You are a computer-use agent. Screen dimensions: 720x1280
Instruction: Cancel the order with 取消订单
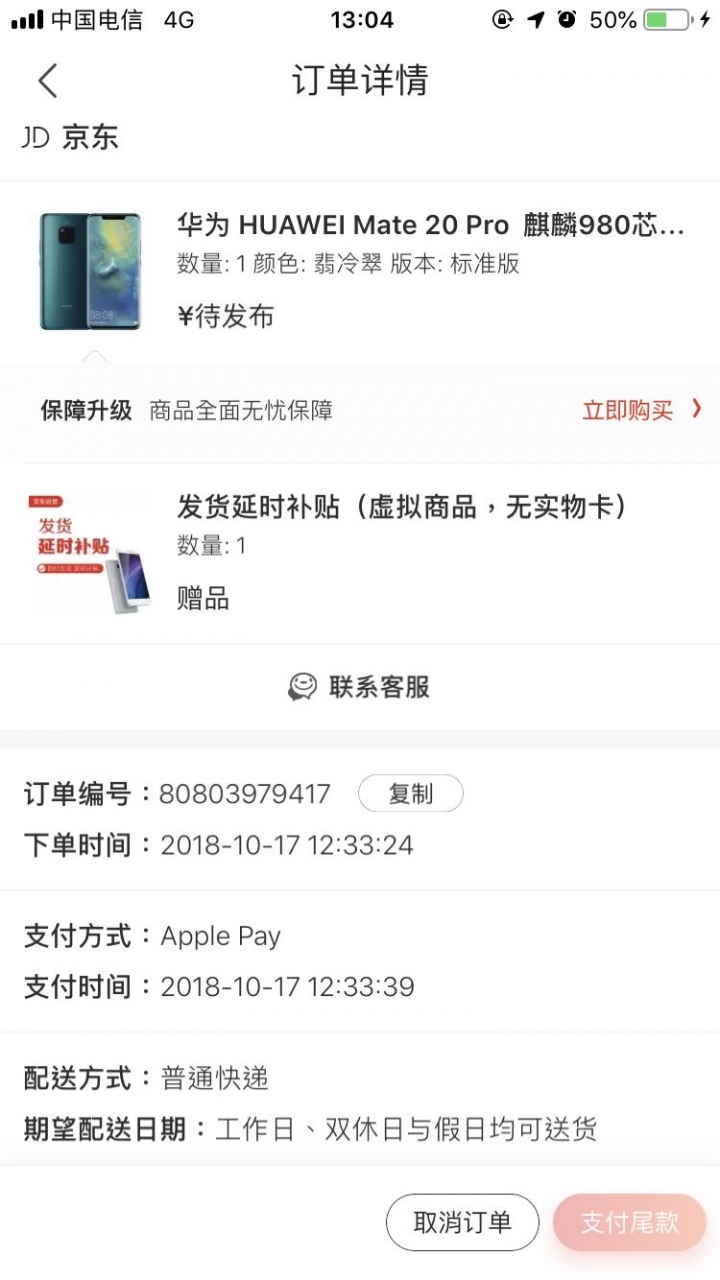tap(462, 1222)
